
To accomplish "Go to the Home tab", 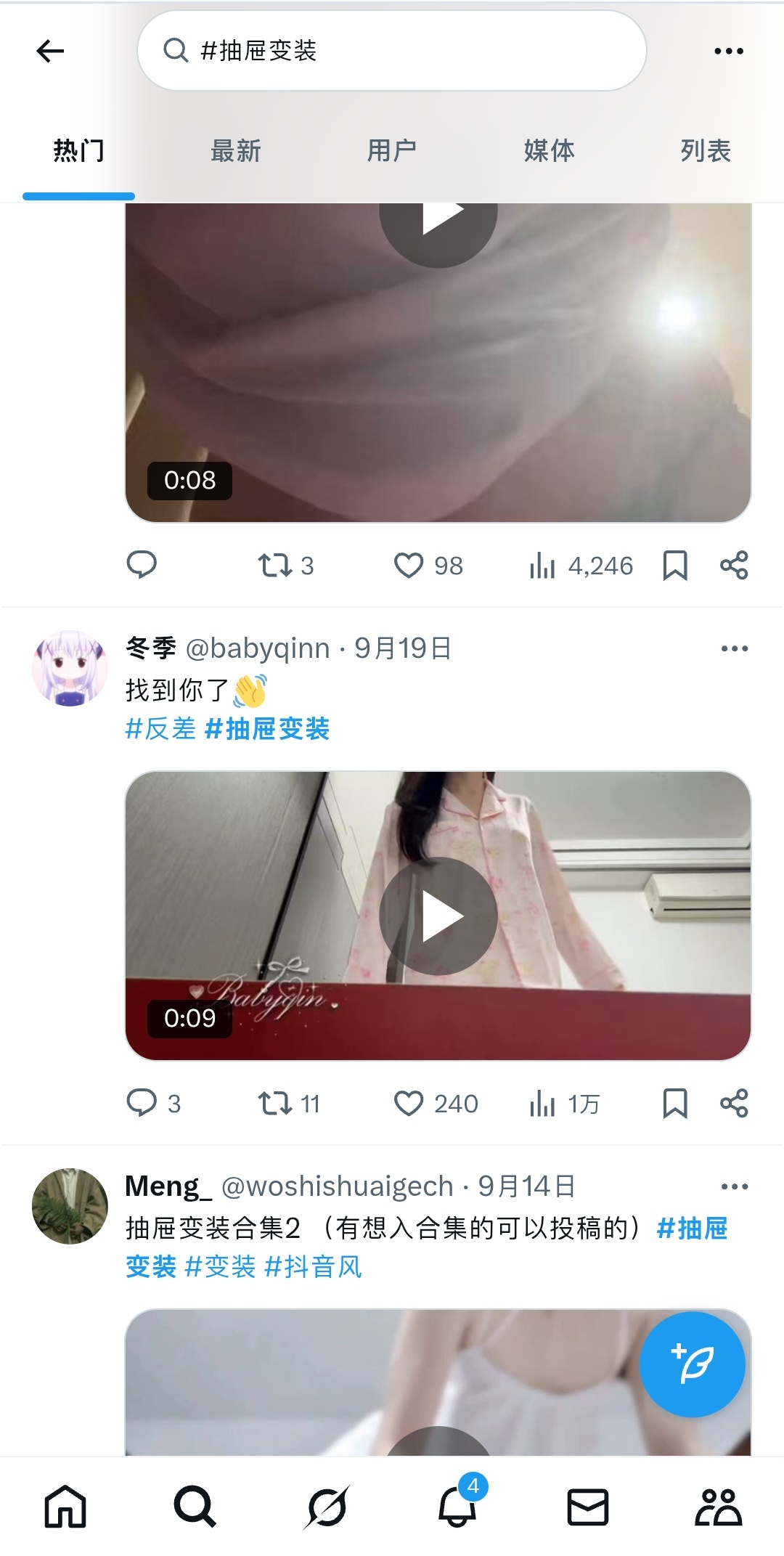I will (x=65, y=1507).
